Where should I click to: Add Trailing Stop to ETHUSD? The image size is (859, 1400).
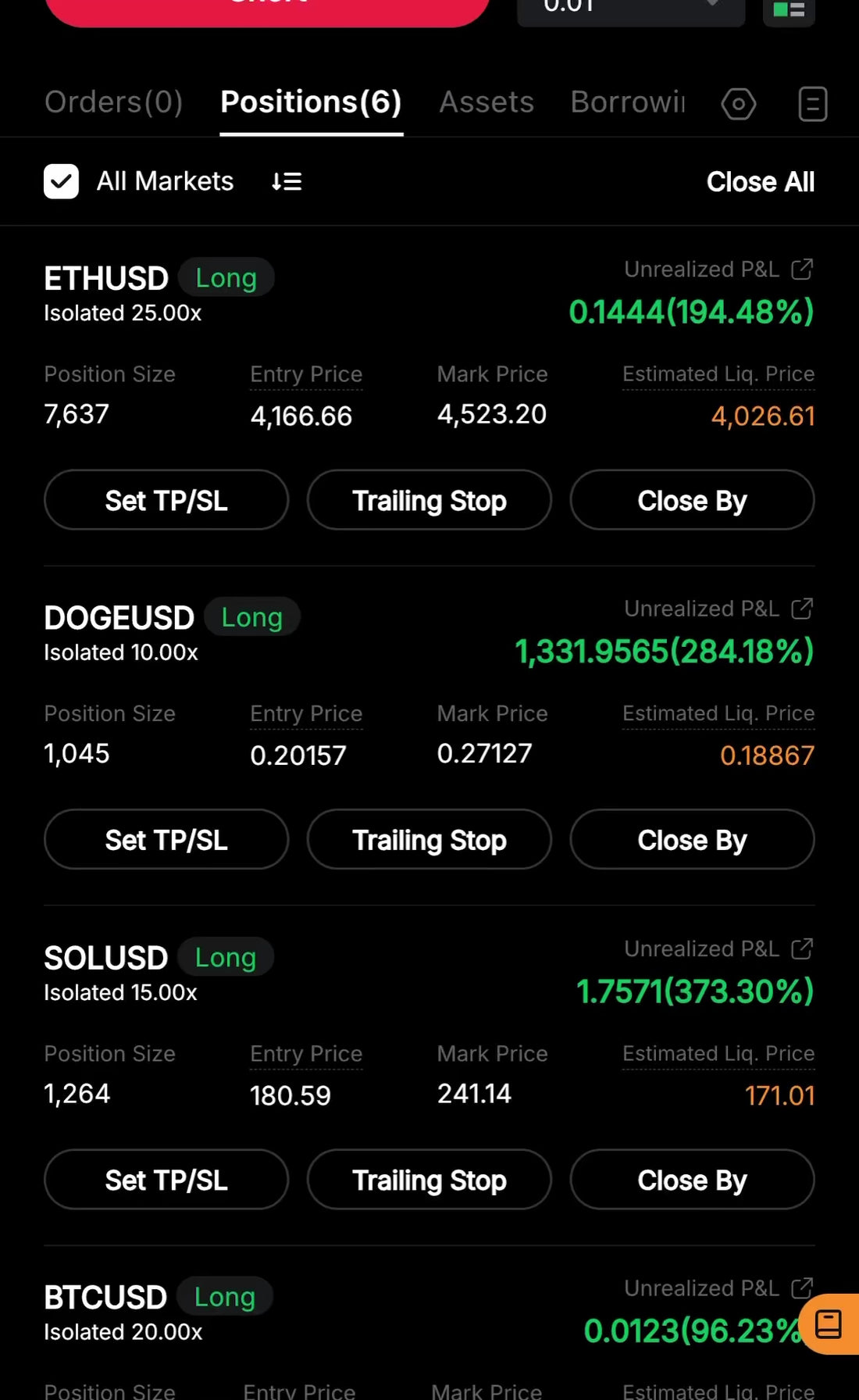coord(429,500)
